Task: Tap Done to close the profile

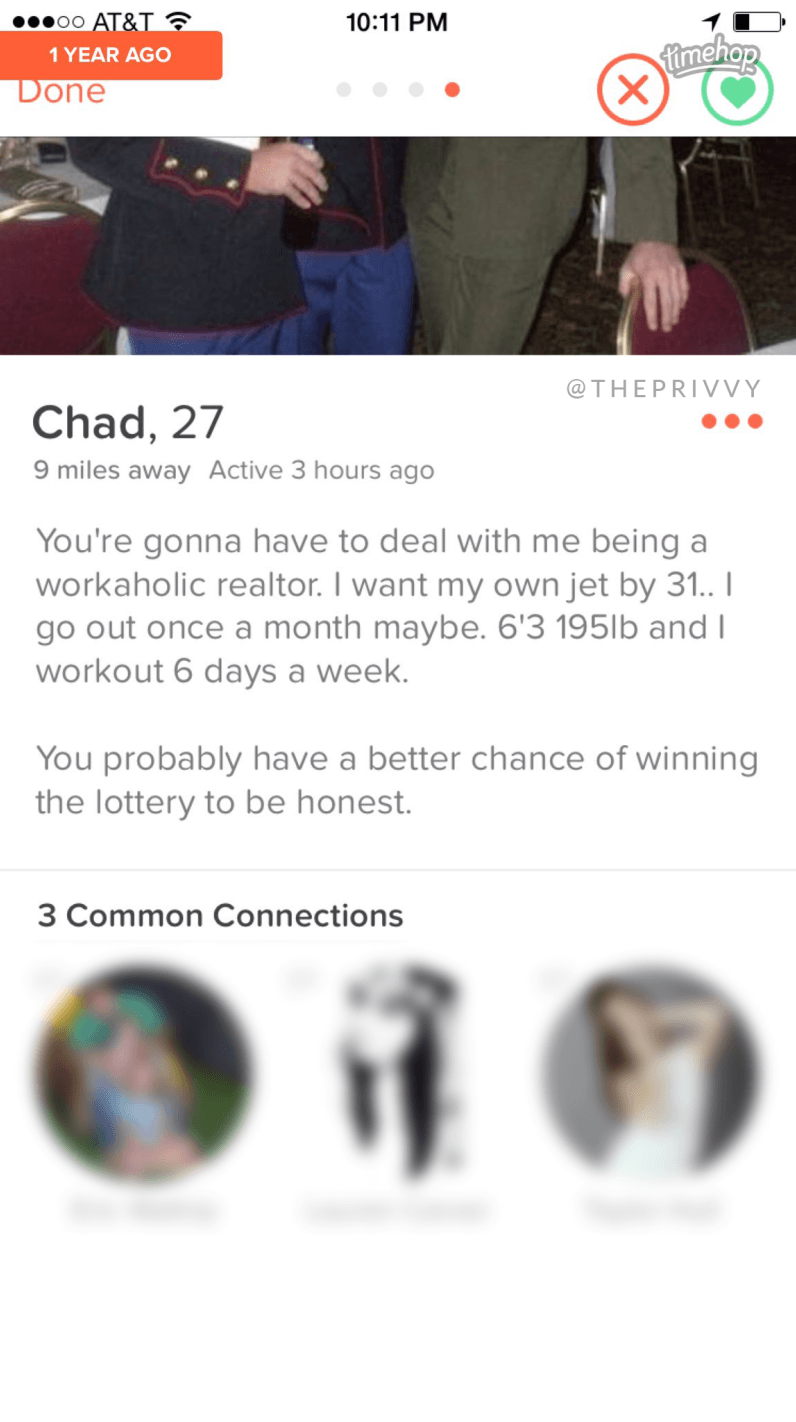Action: pos(62,91)
